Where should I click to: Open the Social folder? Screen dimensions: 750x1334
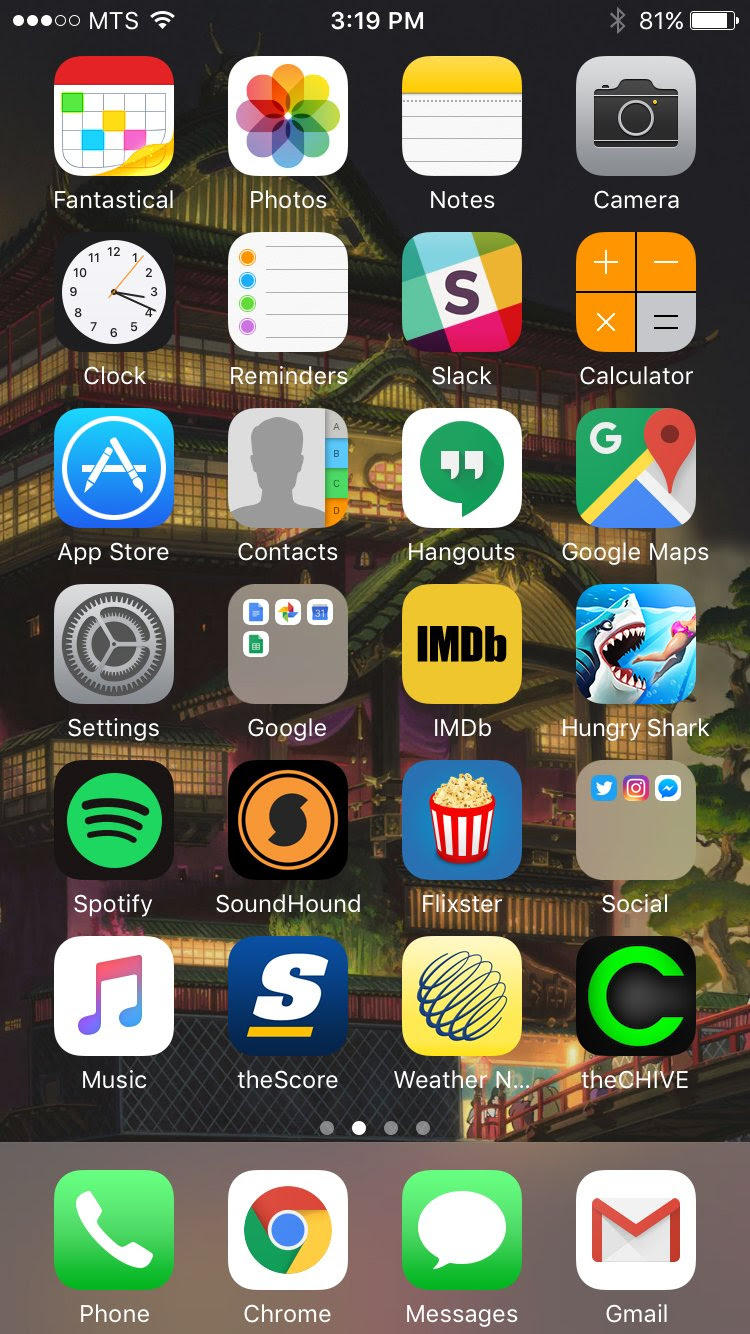click(x=636, y=820)
